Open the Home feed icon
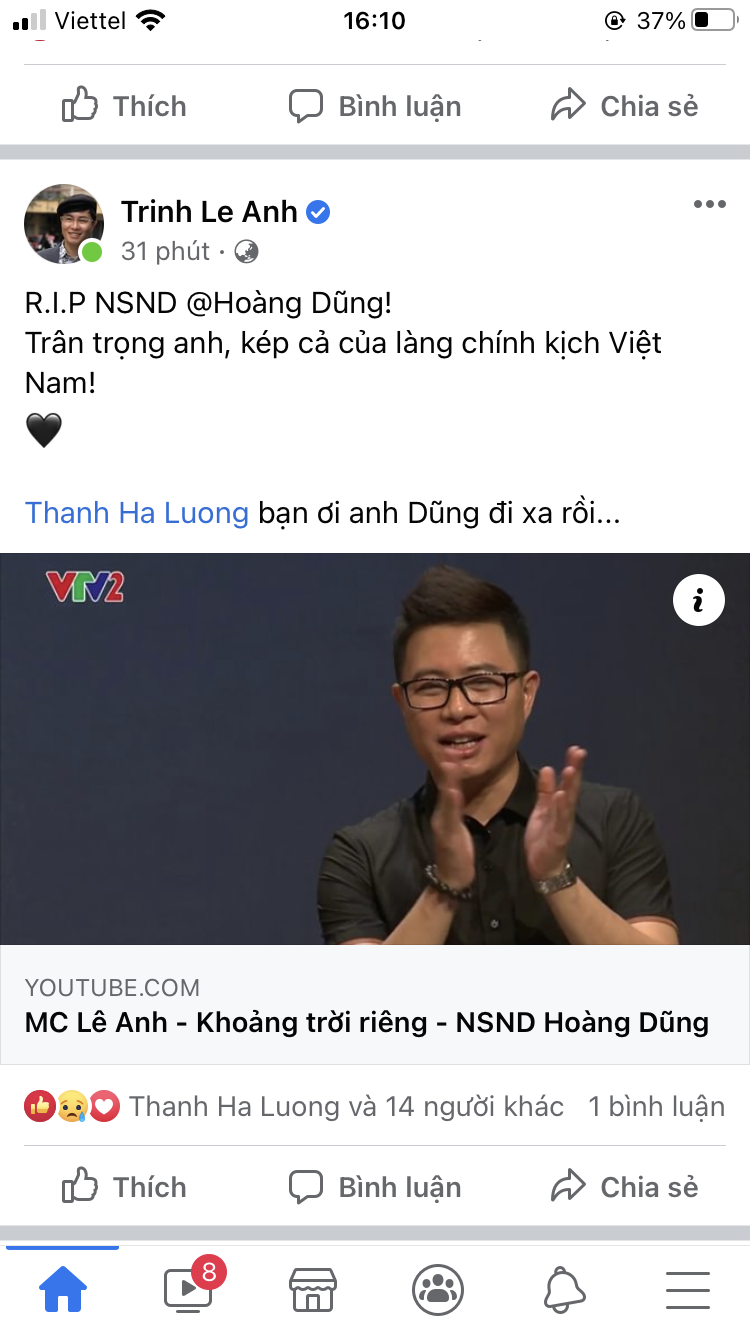 64,1290
